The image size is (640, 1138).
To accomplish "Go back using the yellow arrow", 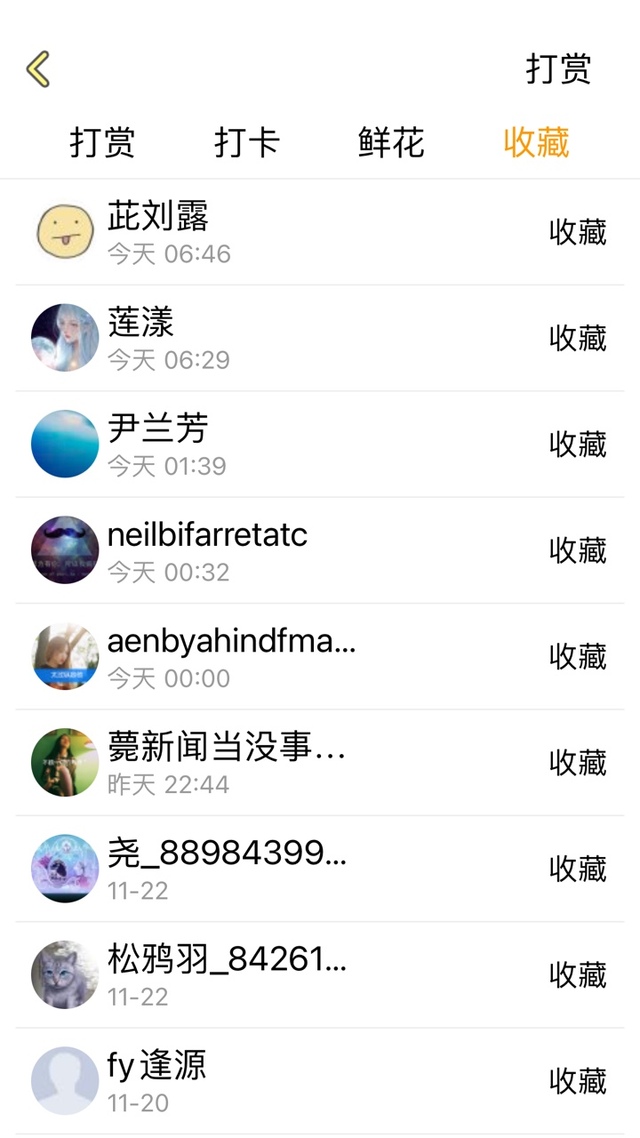I will click(x=38, y=69).
